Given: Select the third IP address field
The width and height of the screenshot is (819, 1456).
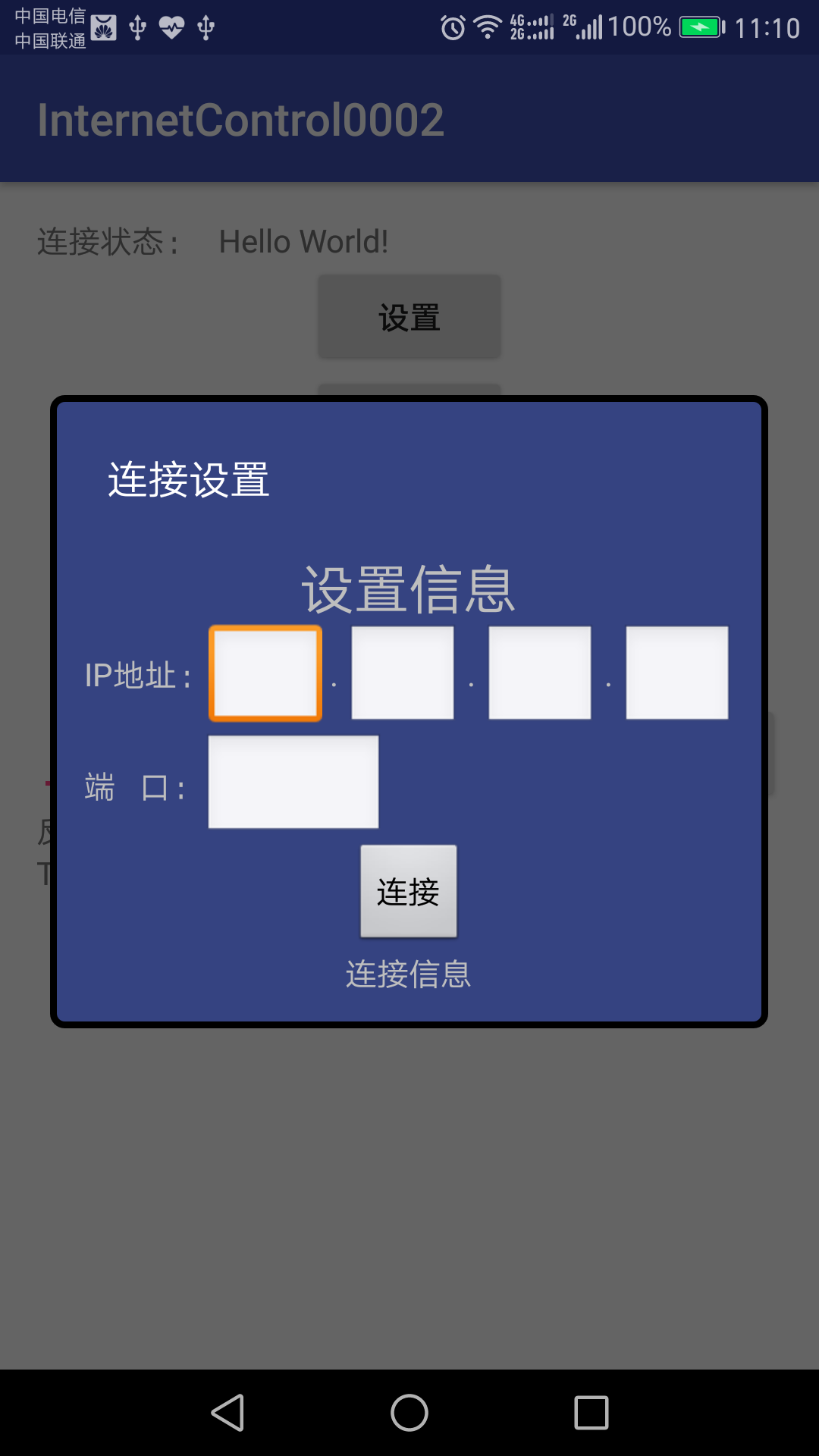Looking at the screenshot, I should tap(540, 673).
